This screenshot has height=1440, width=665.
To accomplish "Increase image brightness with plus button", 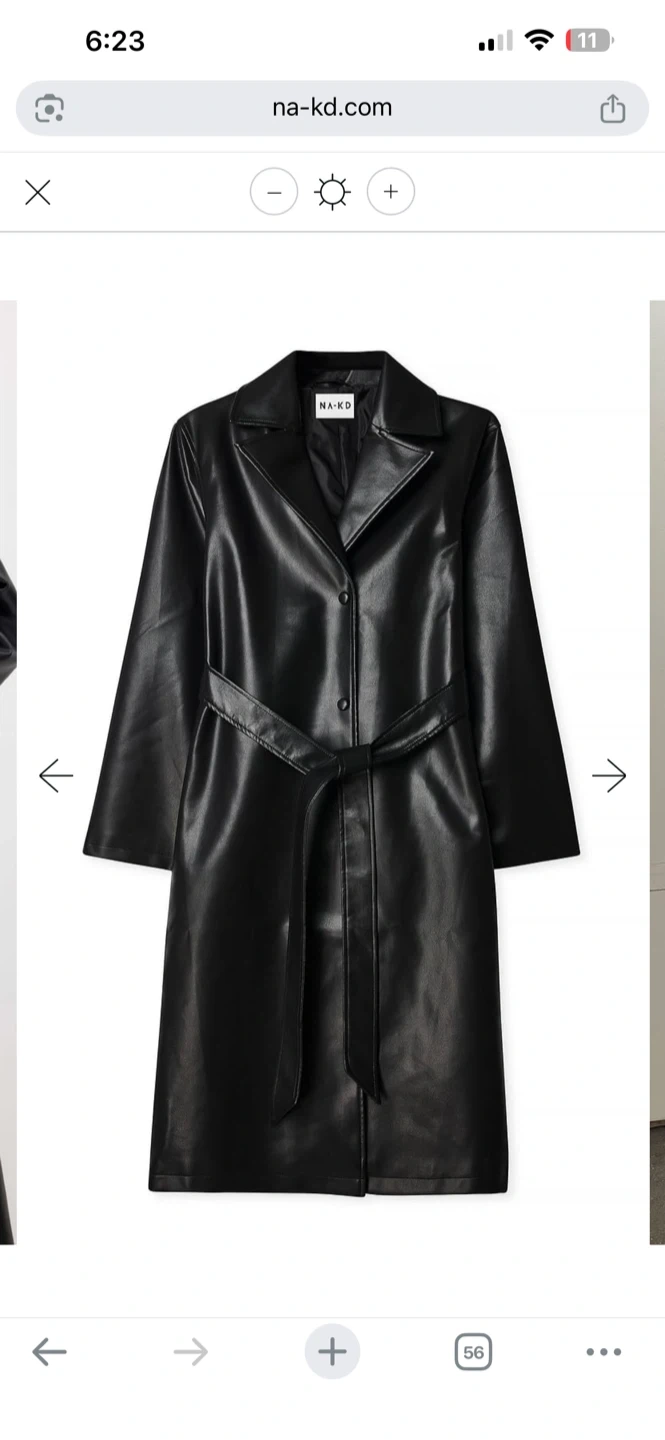I will 391,191.
